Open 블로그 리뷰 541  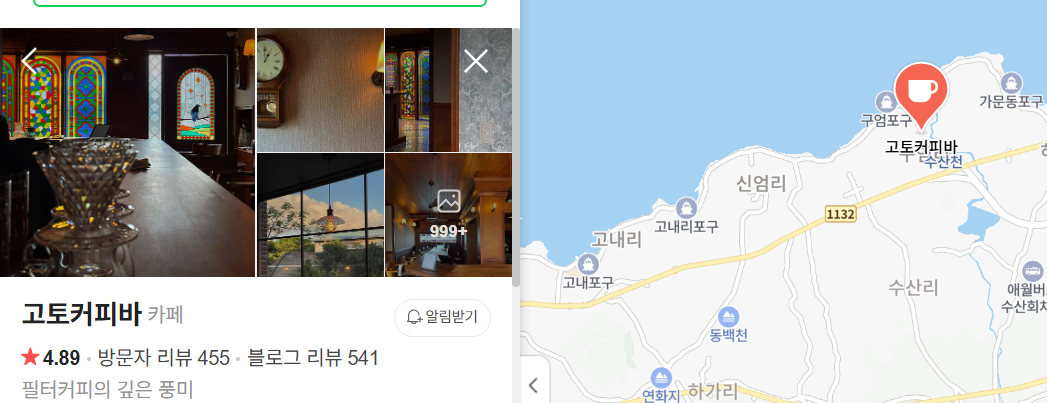[312, 358]
